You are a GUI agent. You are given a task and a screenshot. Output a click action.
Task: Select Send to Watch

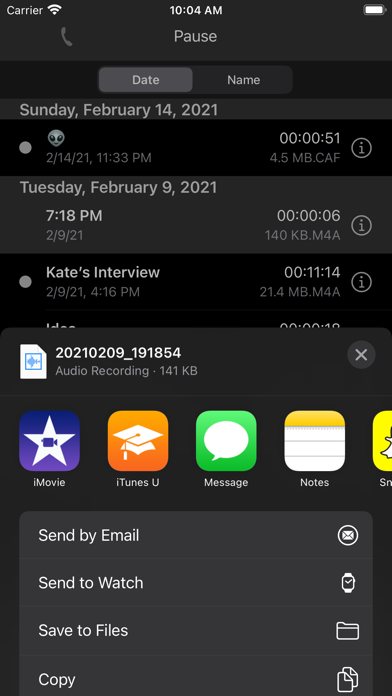tap(196, 583)
